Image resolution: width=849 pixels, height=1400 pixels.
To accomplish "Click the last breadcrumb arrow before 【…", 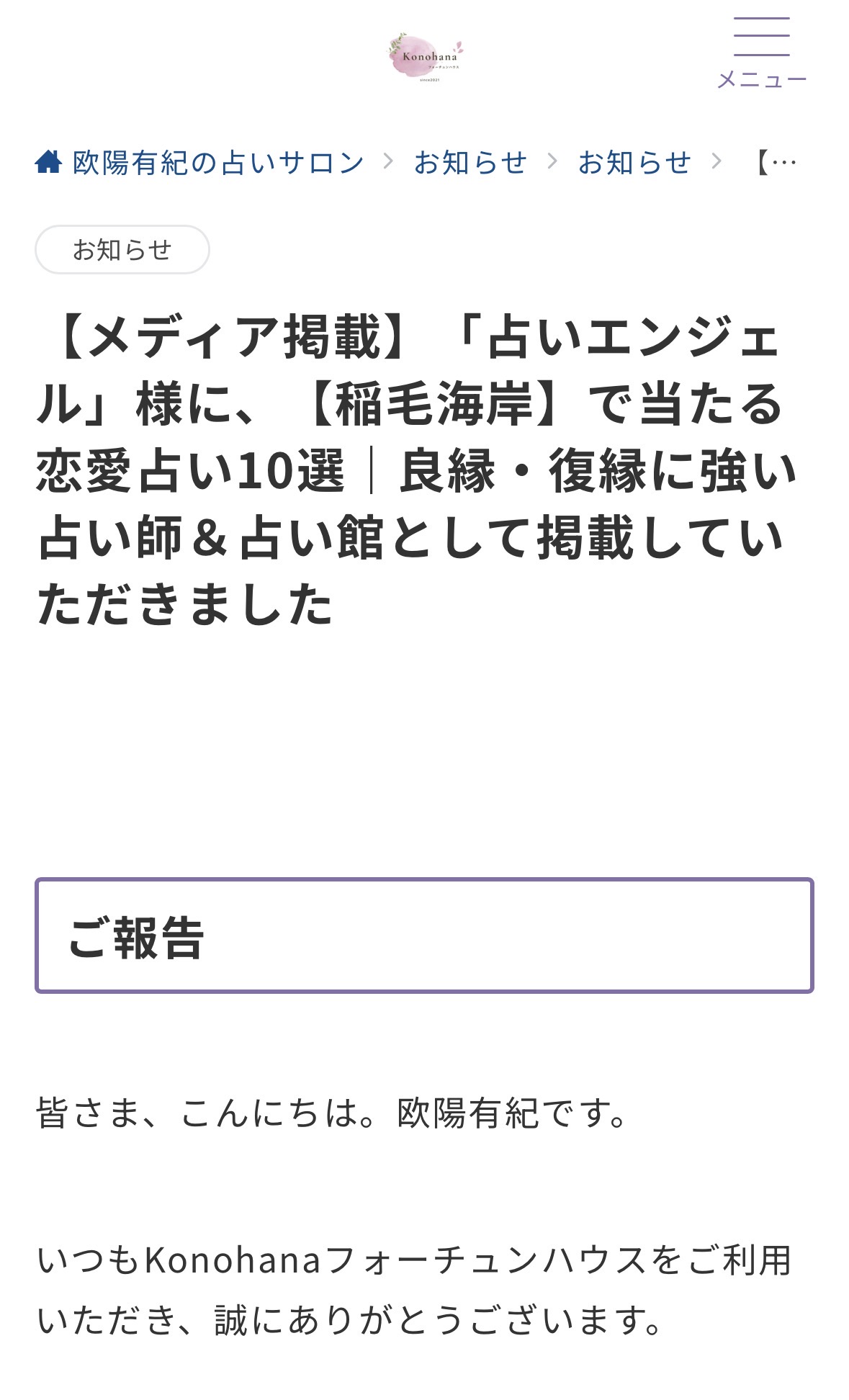I will (x=717, y=161).
